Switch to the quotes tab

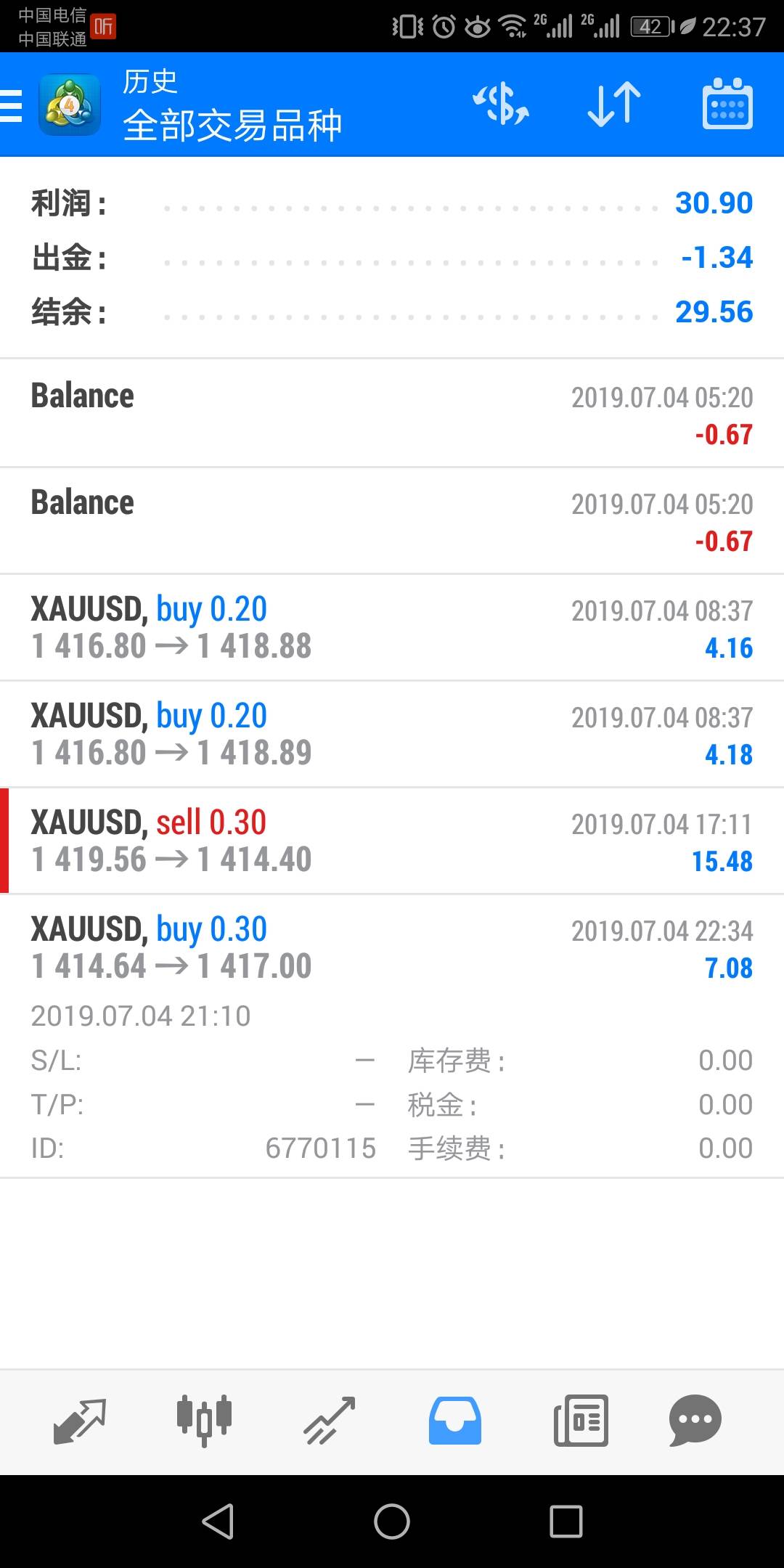(80, 1421)
